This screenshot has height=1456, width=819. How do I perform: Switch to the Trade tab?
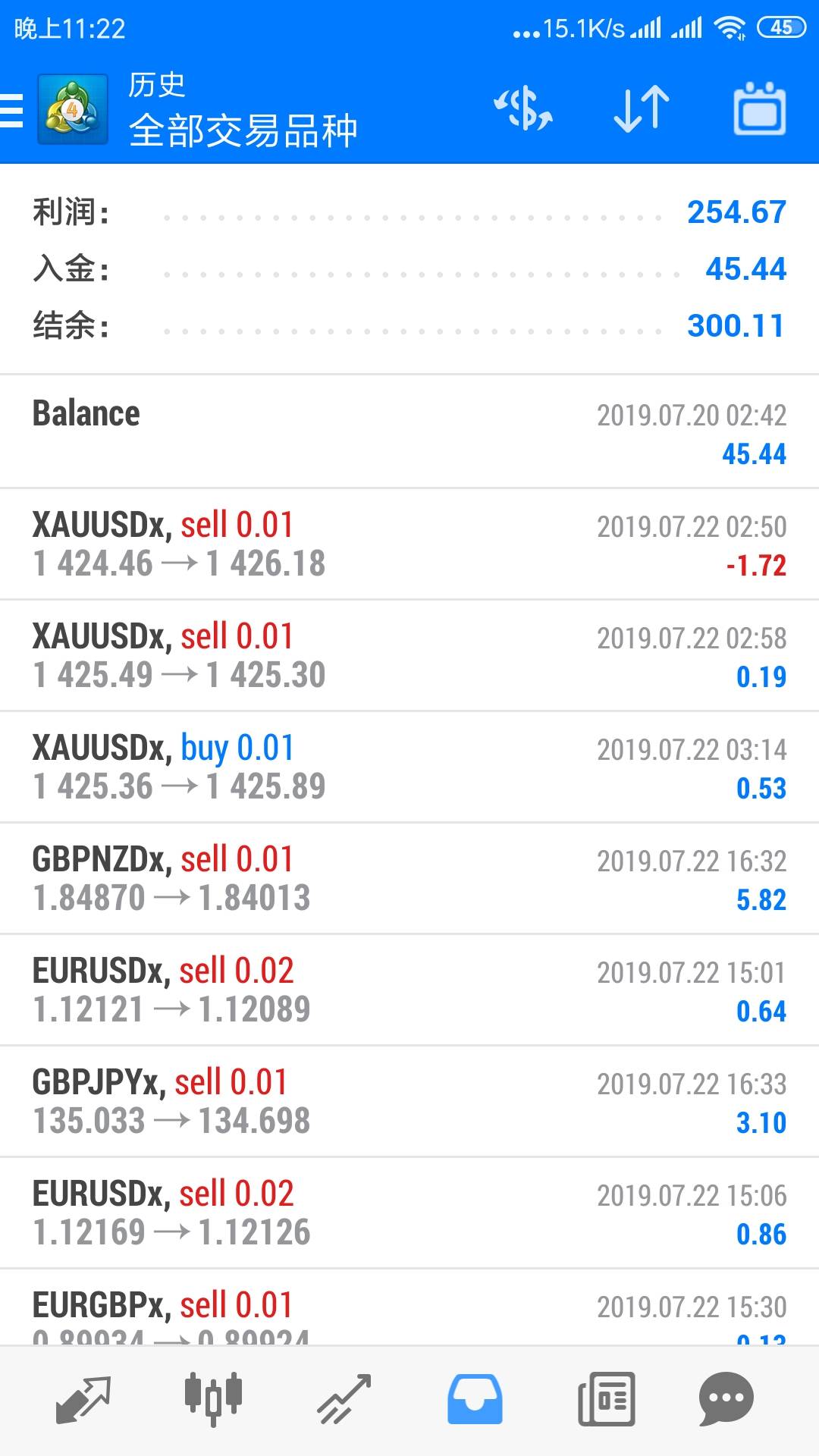click(344, 1399)
